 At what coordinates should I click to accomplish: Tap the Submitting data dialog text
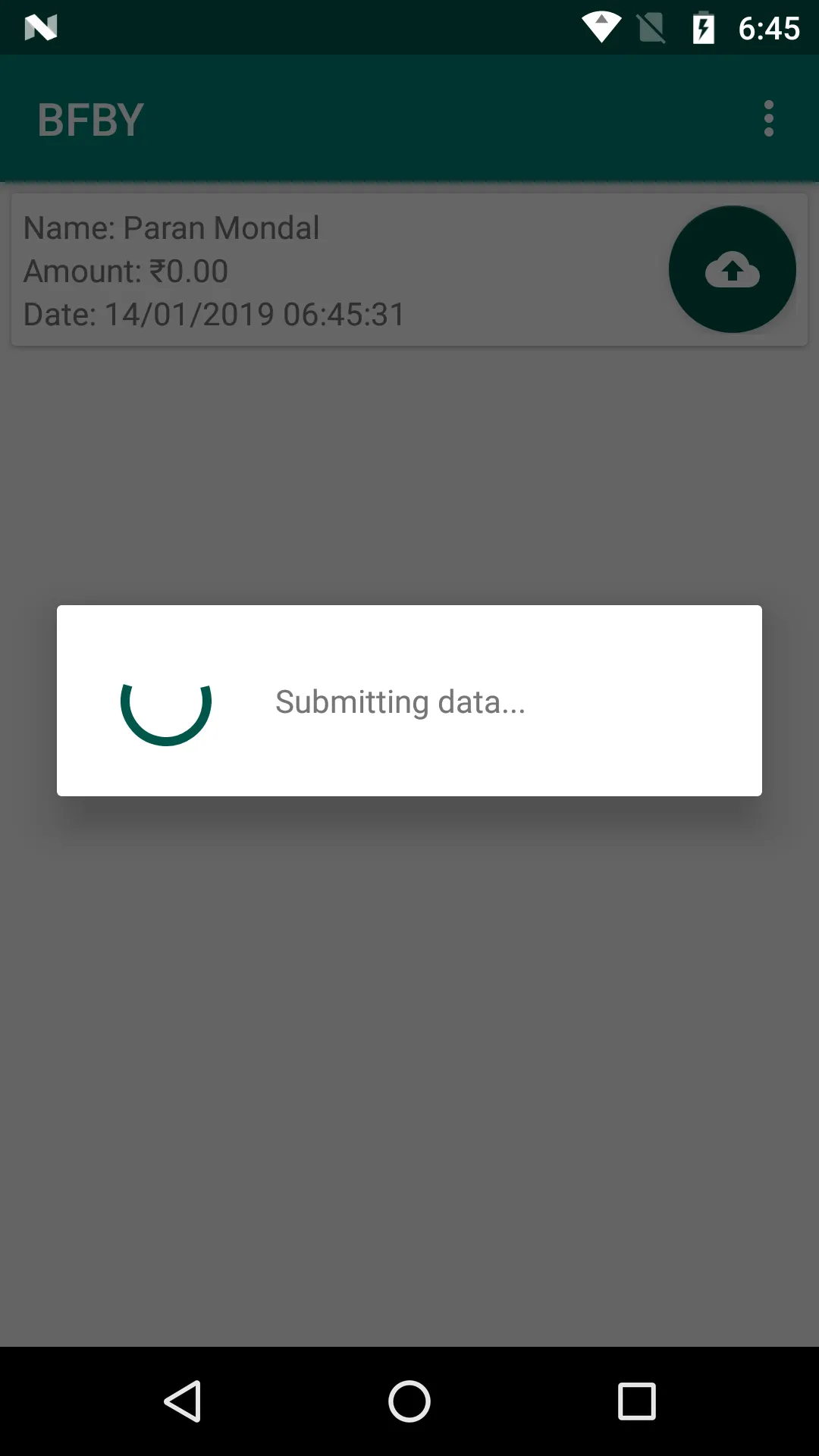coord(401,702)
